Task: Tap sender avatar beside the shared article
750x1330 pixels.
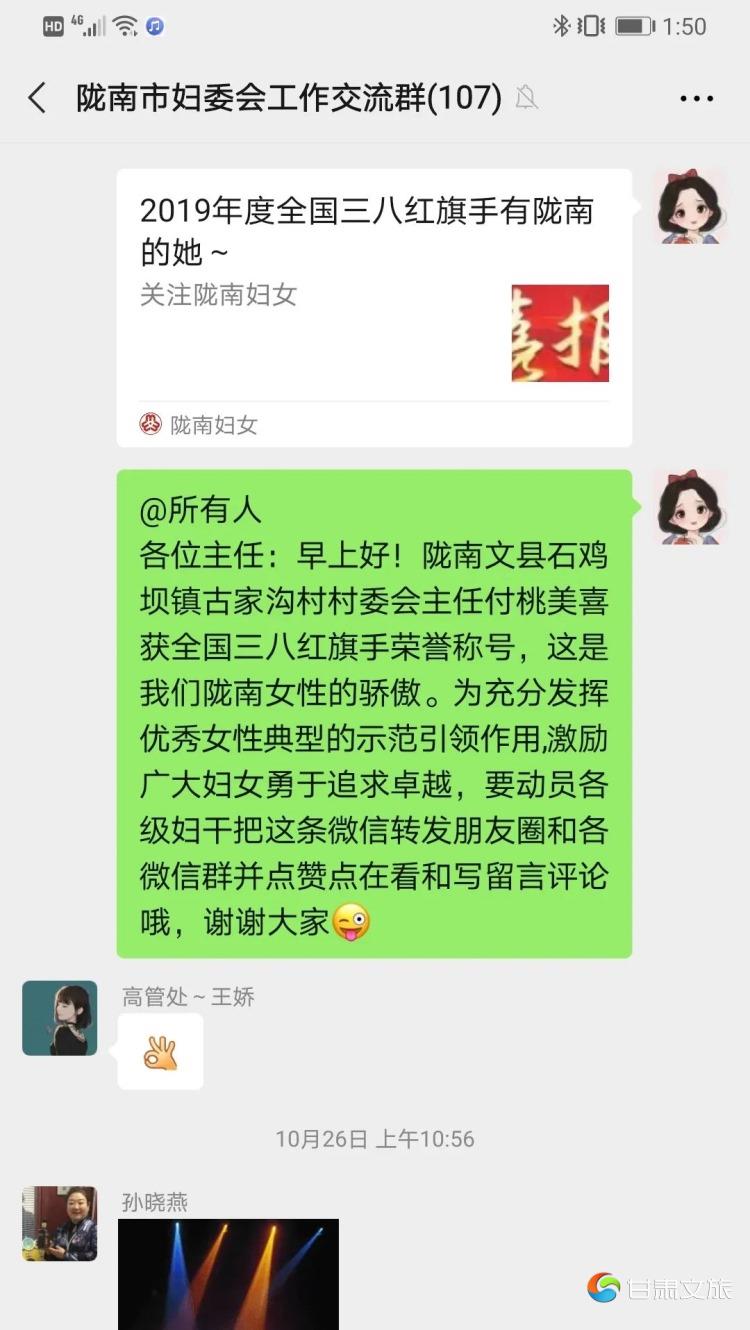Action: point(689,207)
